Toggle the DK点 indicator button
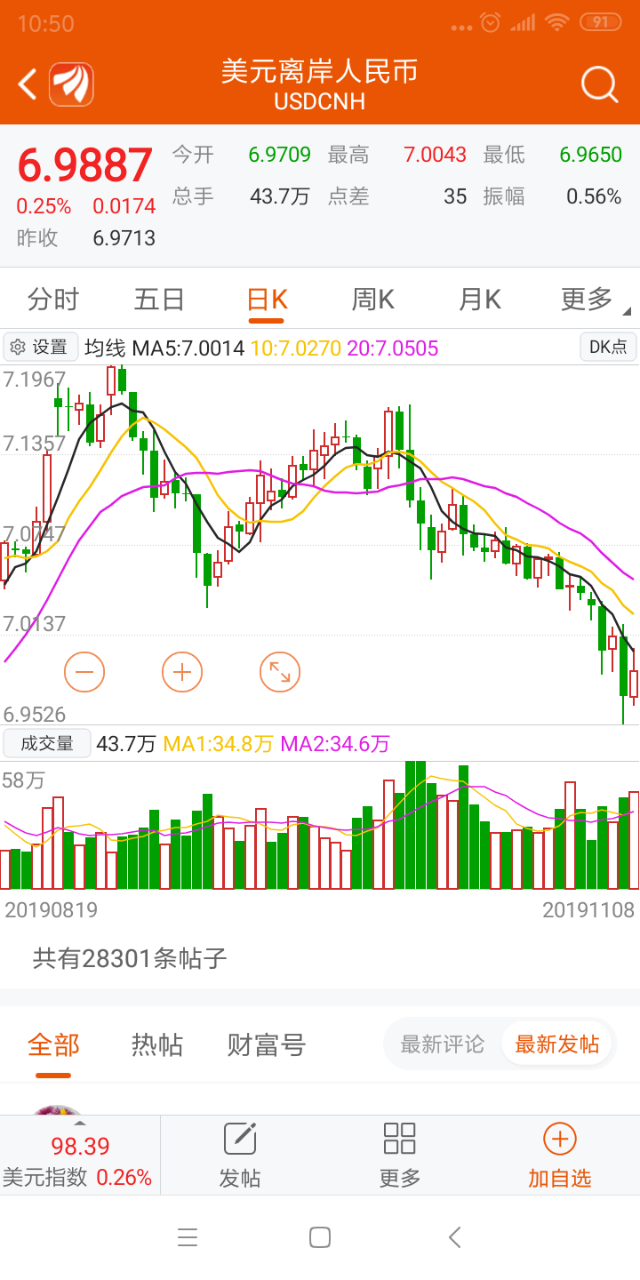Viewport: 640px width, 1280px height. pyautogui.click(x=607, y=347)
